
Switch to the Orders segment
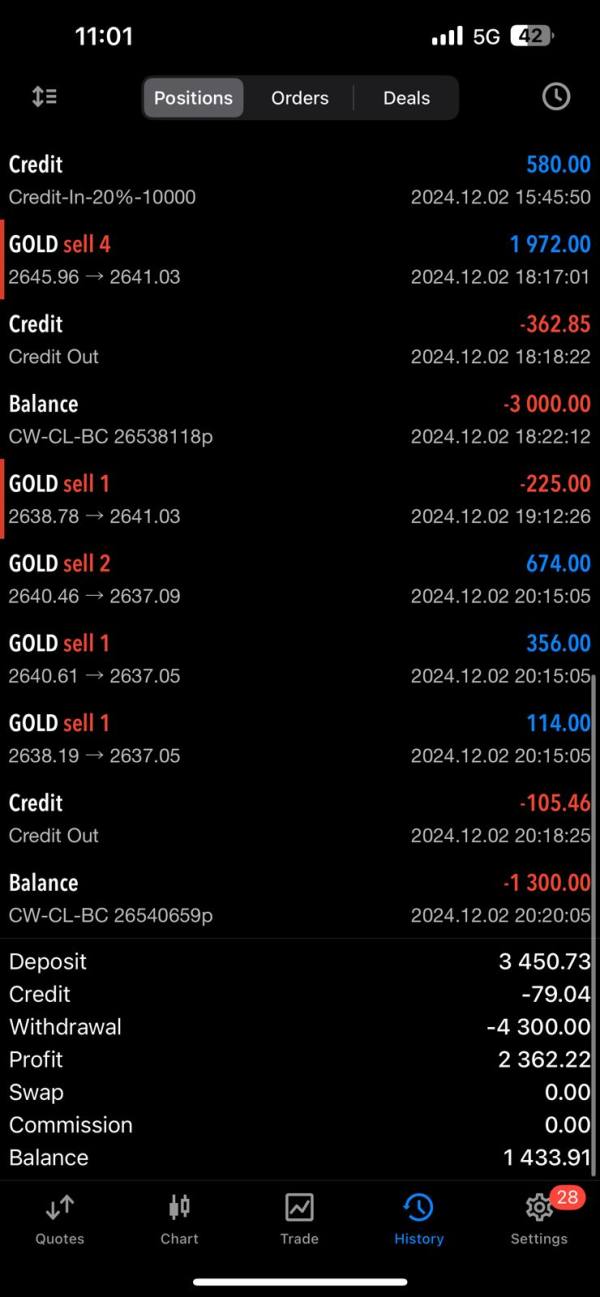coord(300,98)
